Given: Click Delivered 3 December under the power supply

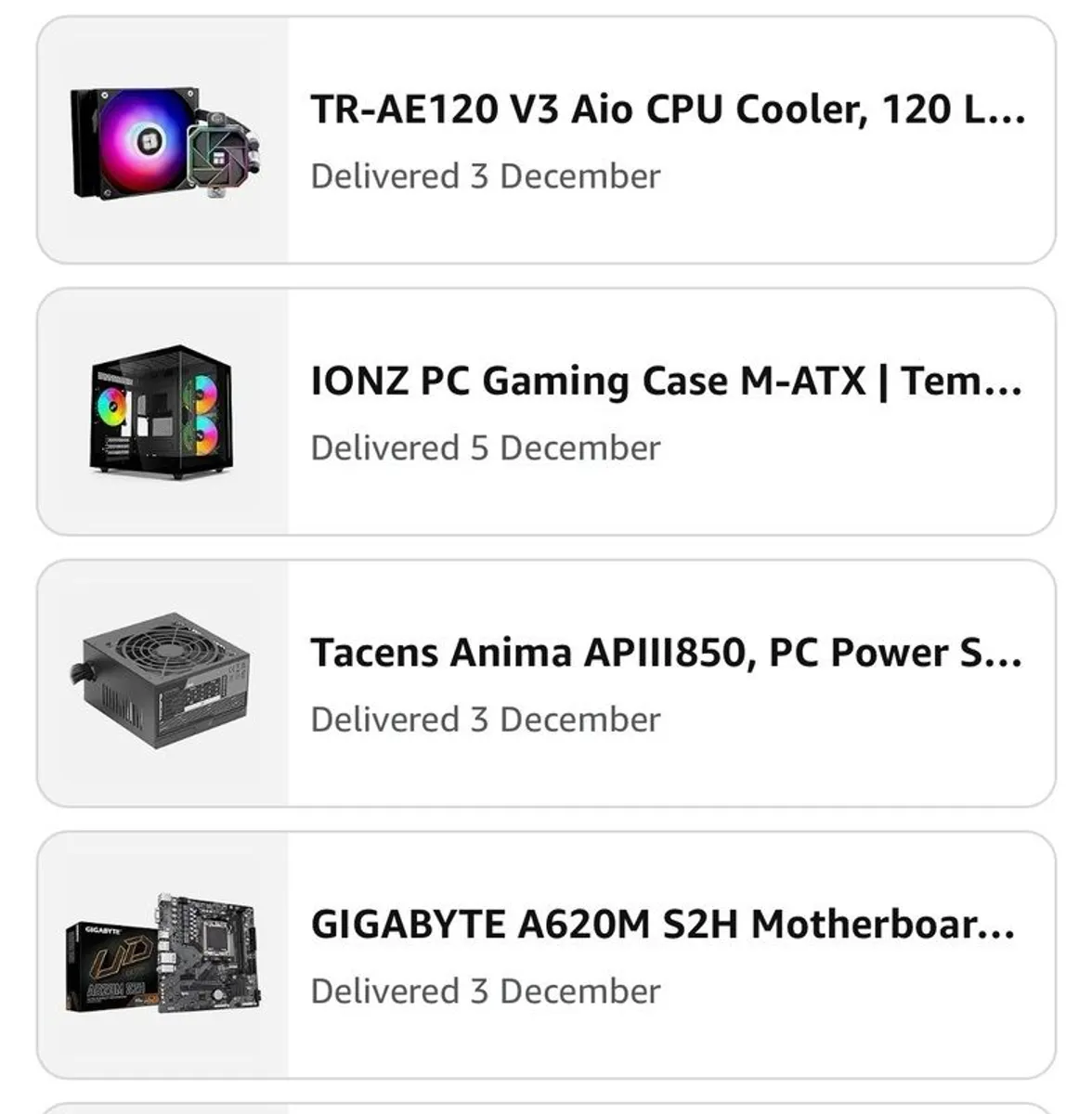Looking at the screenshot, I should 487,718.
